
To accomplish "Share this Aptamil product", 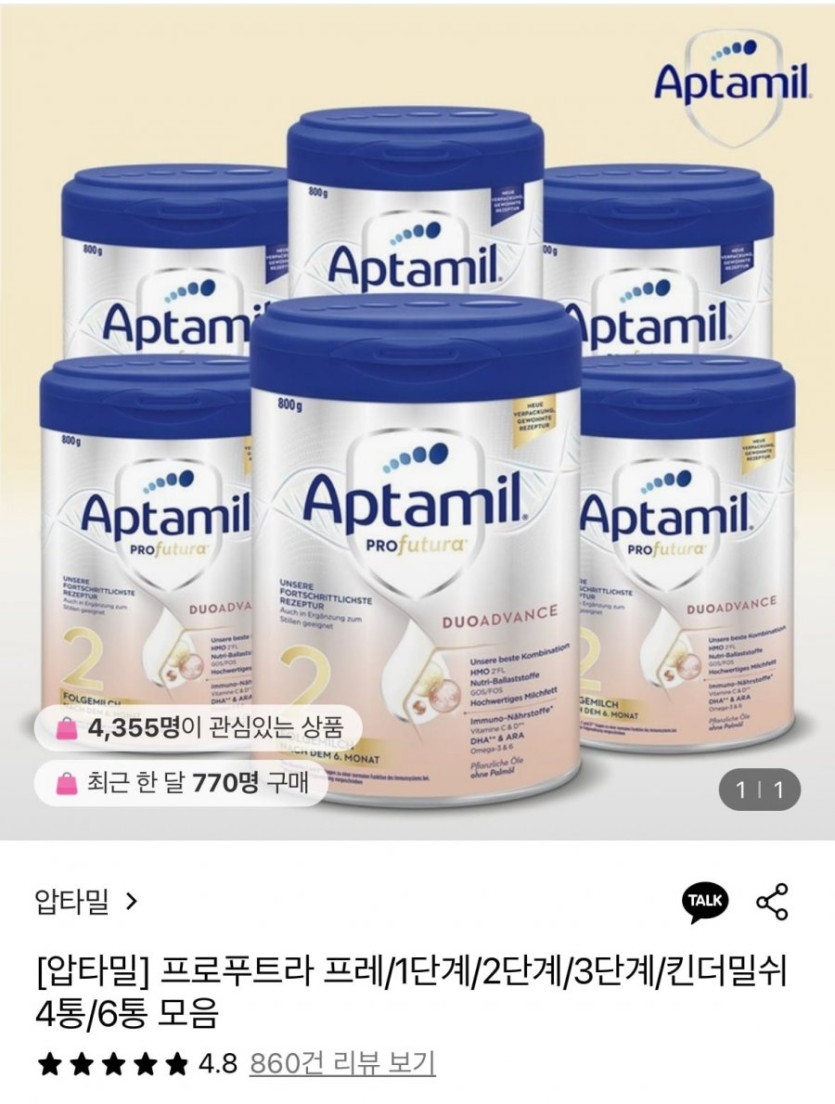I will point(771,902).
